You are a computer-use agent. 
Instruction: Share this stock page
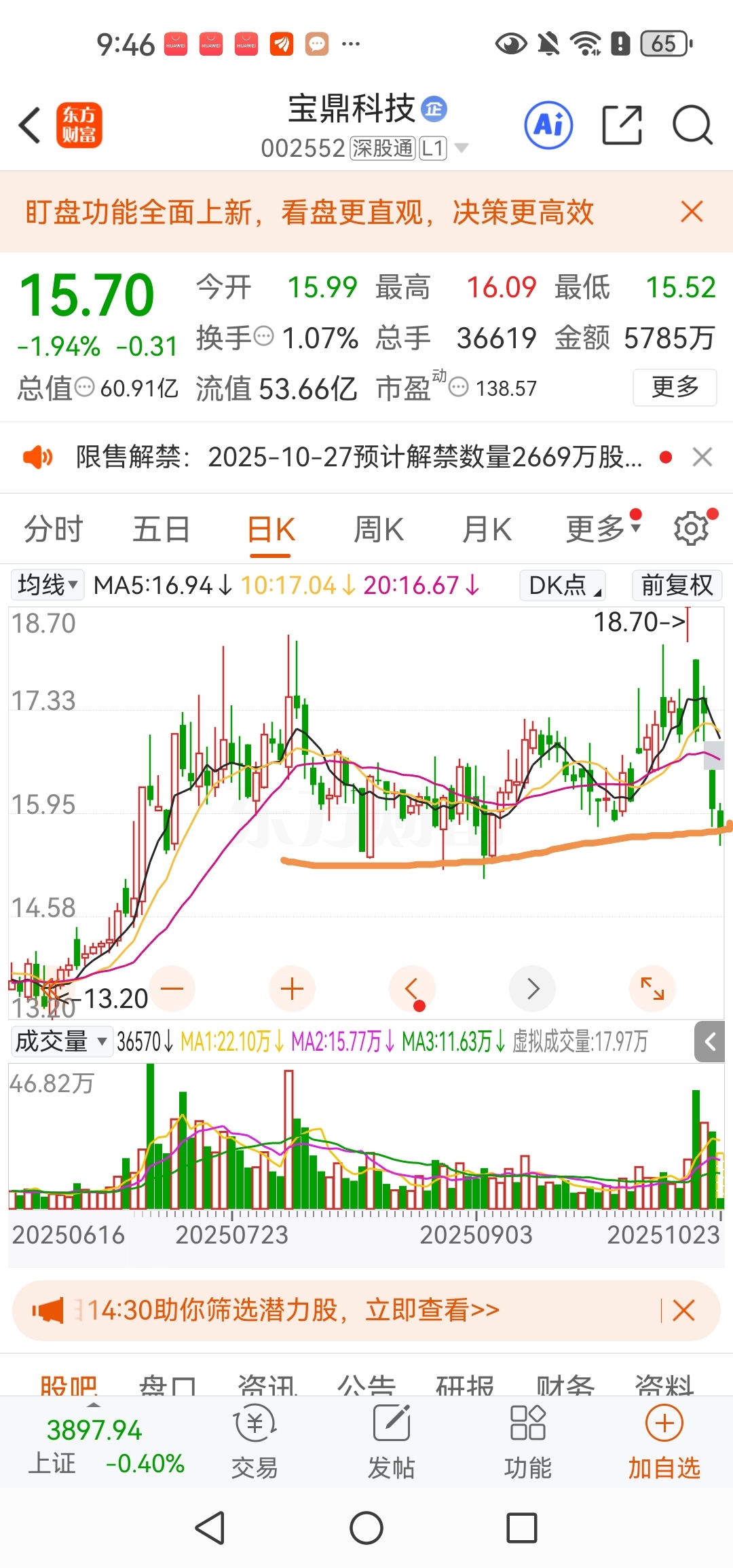(622, 126)
